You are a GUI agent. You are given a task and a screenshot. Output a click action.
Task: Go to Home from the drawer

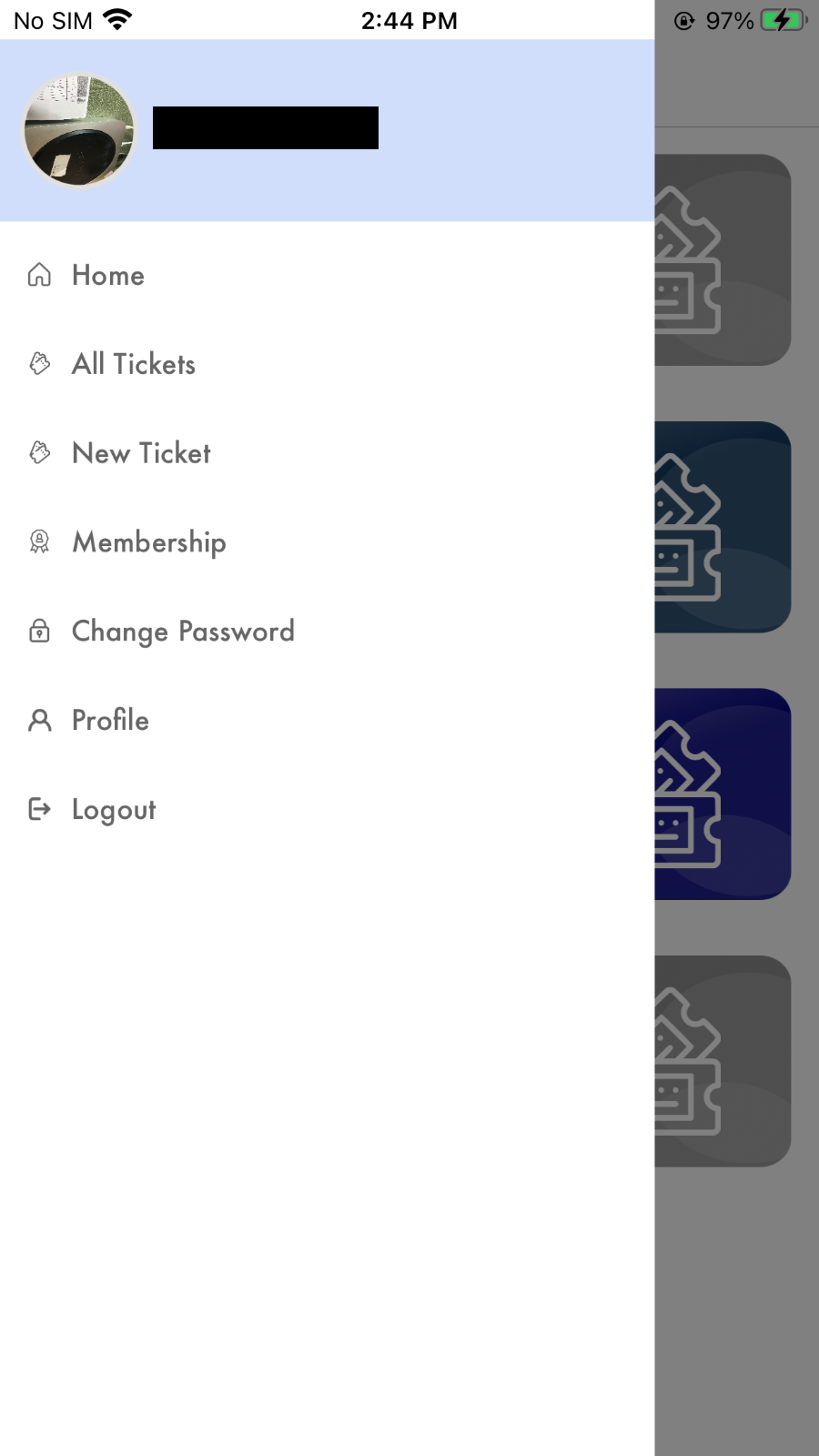click(x=107, y=275)
